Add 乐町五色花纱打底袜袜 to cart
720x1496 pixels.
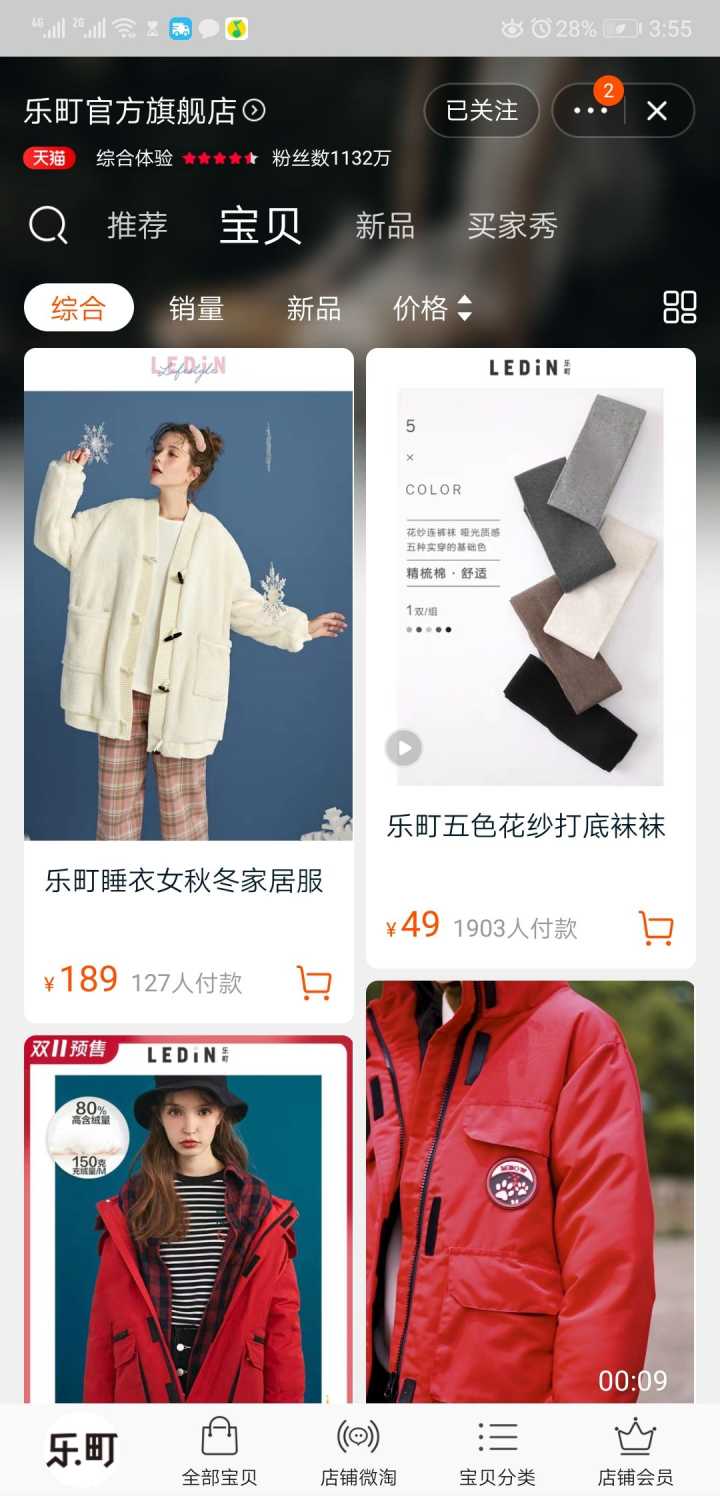656,928
